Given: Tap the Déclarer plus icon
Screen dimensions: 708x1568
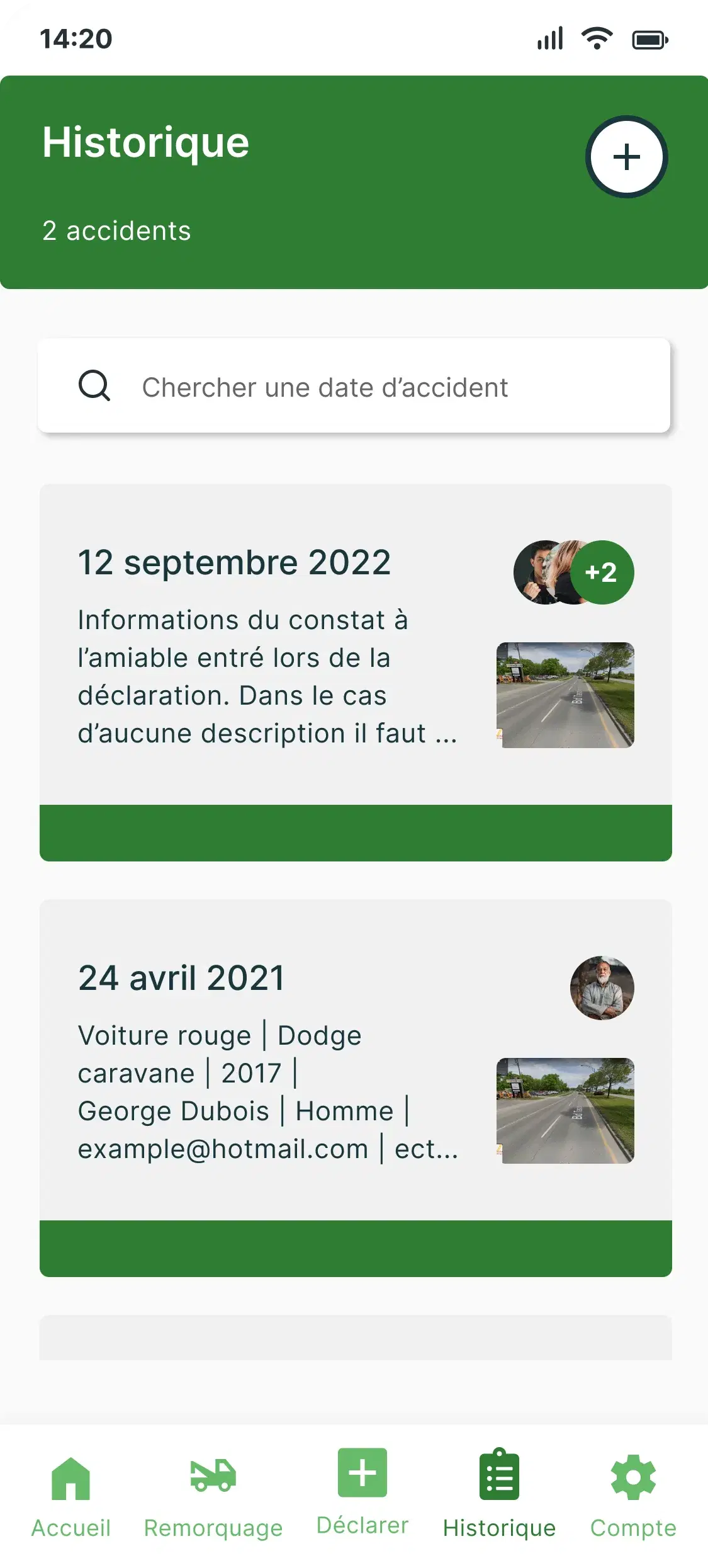Looking at the screenshot, I should 362,1472.
